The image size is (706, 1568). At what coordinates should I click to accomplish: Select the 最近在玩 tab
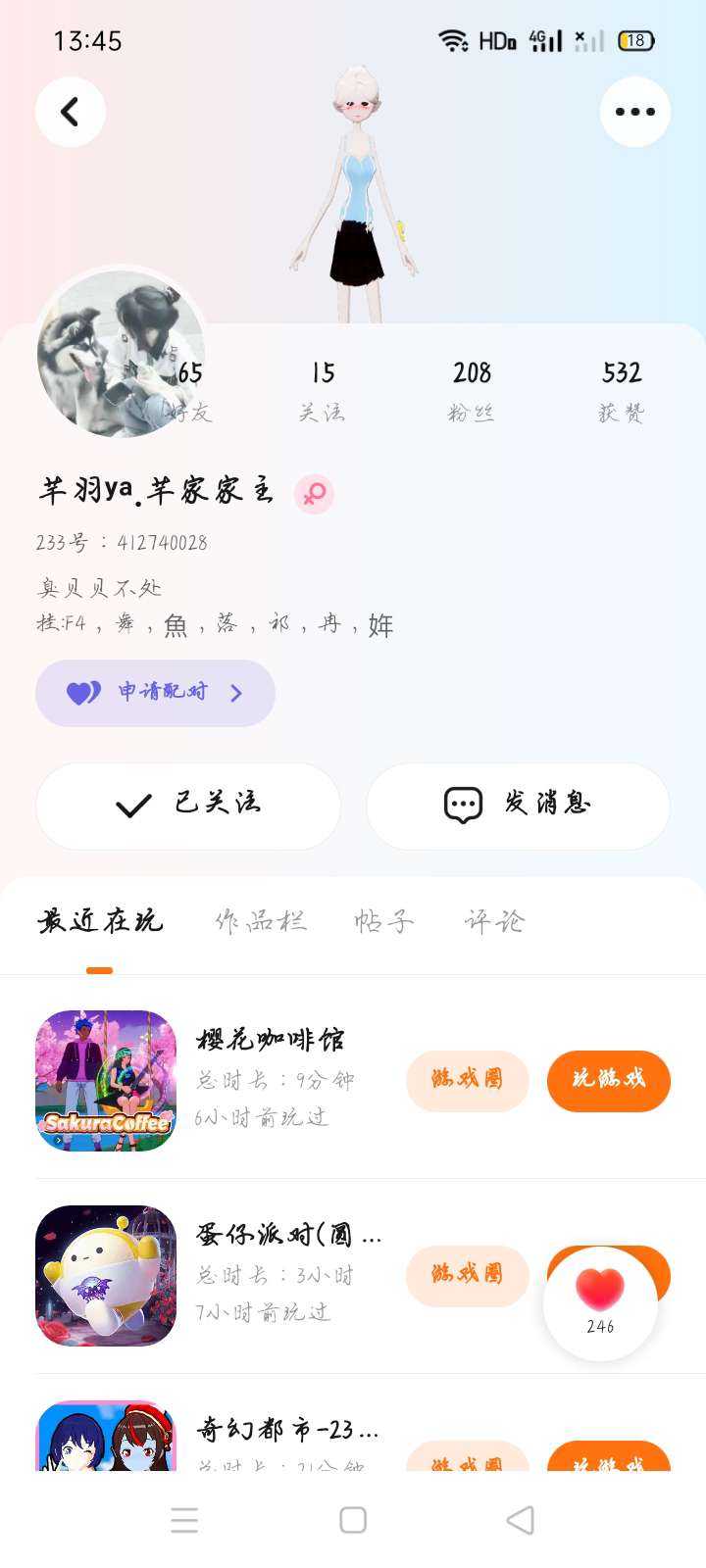click(100, 921)
